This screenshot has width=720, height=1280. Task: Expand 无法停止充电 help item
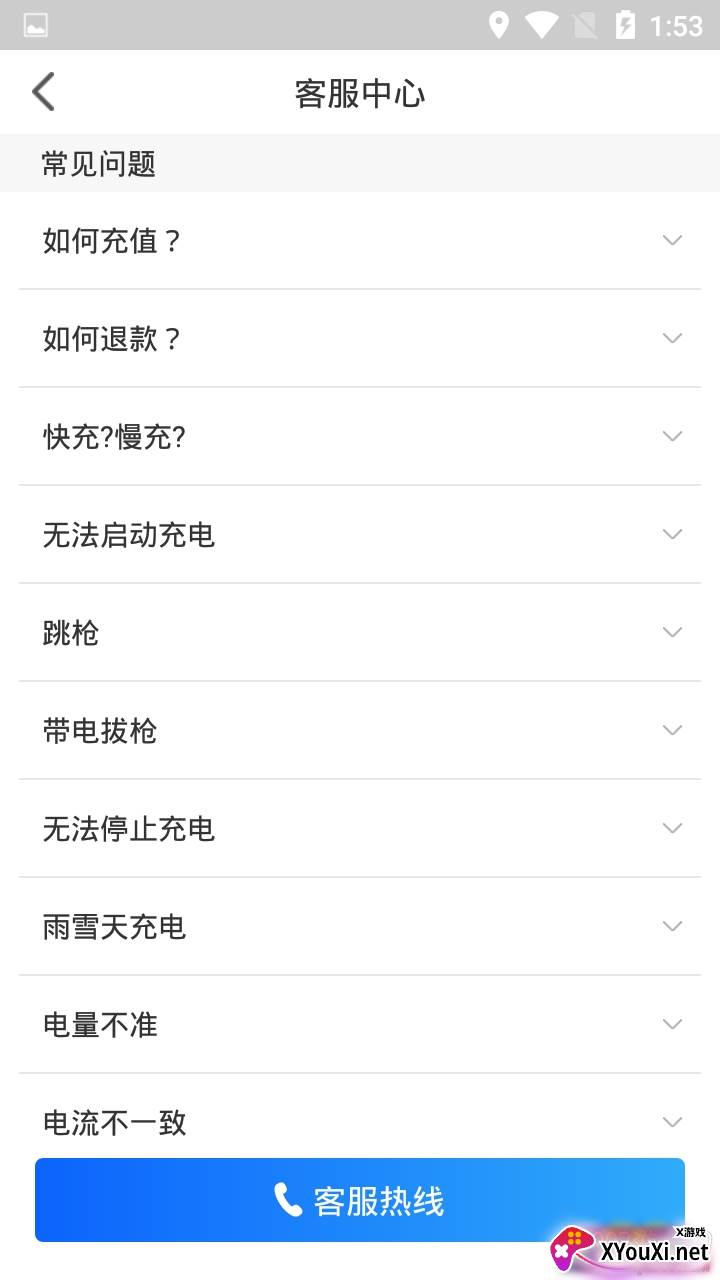tap(360, 829)
